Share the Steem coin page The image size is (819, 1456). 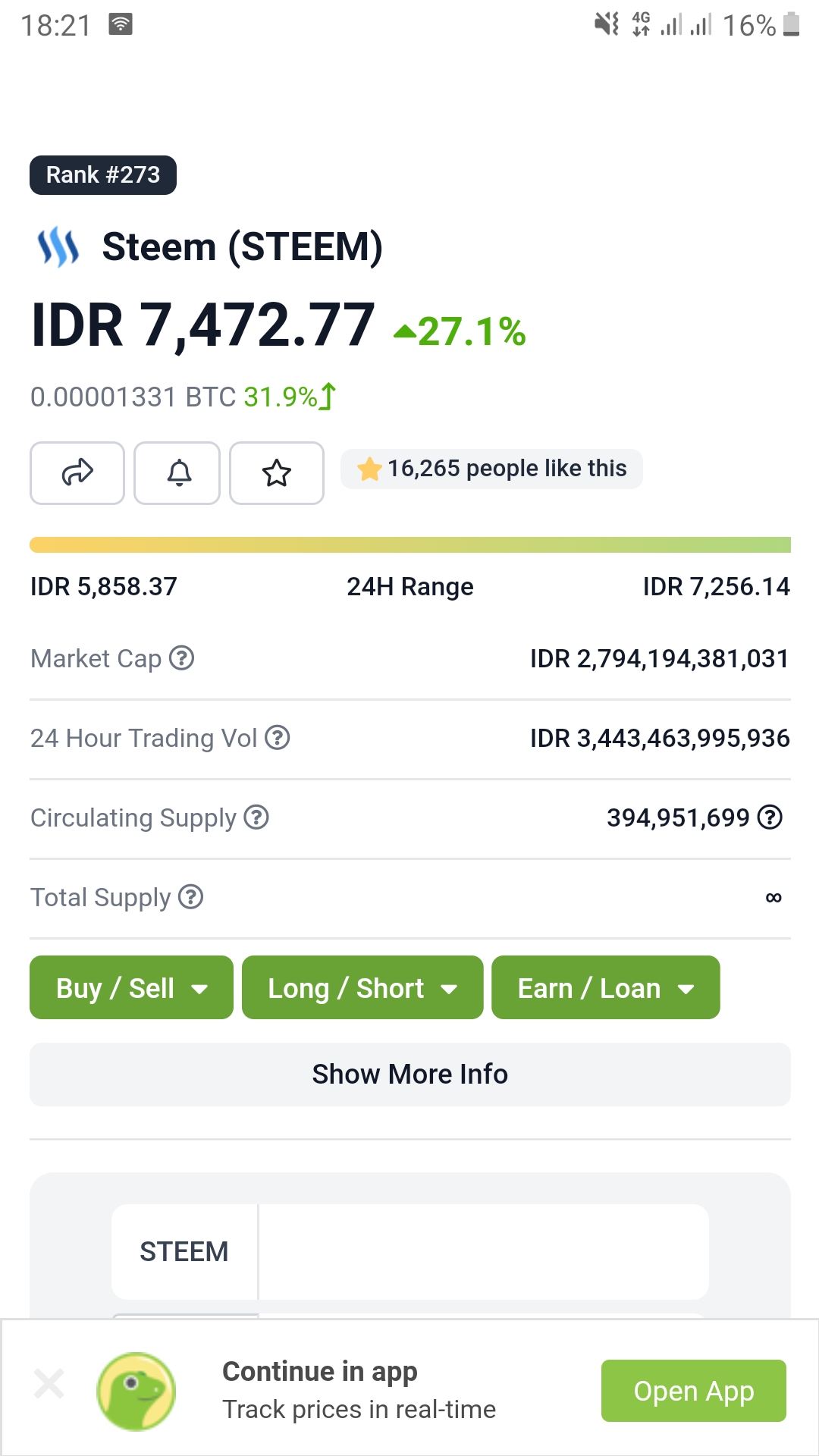[x=77, y=472]
